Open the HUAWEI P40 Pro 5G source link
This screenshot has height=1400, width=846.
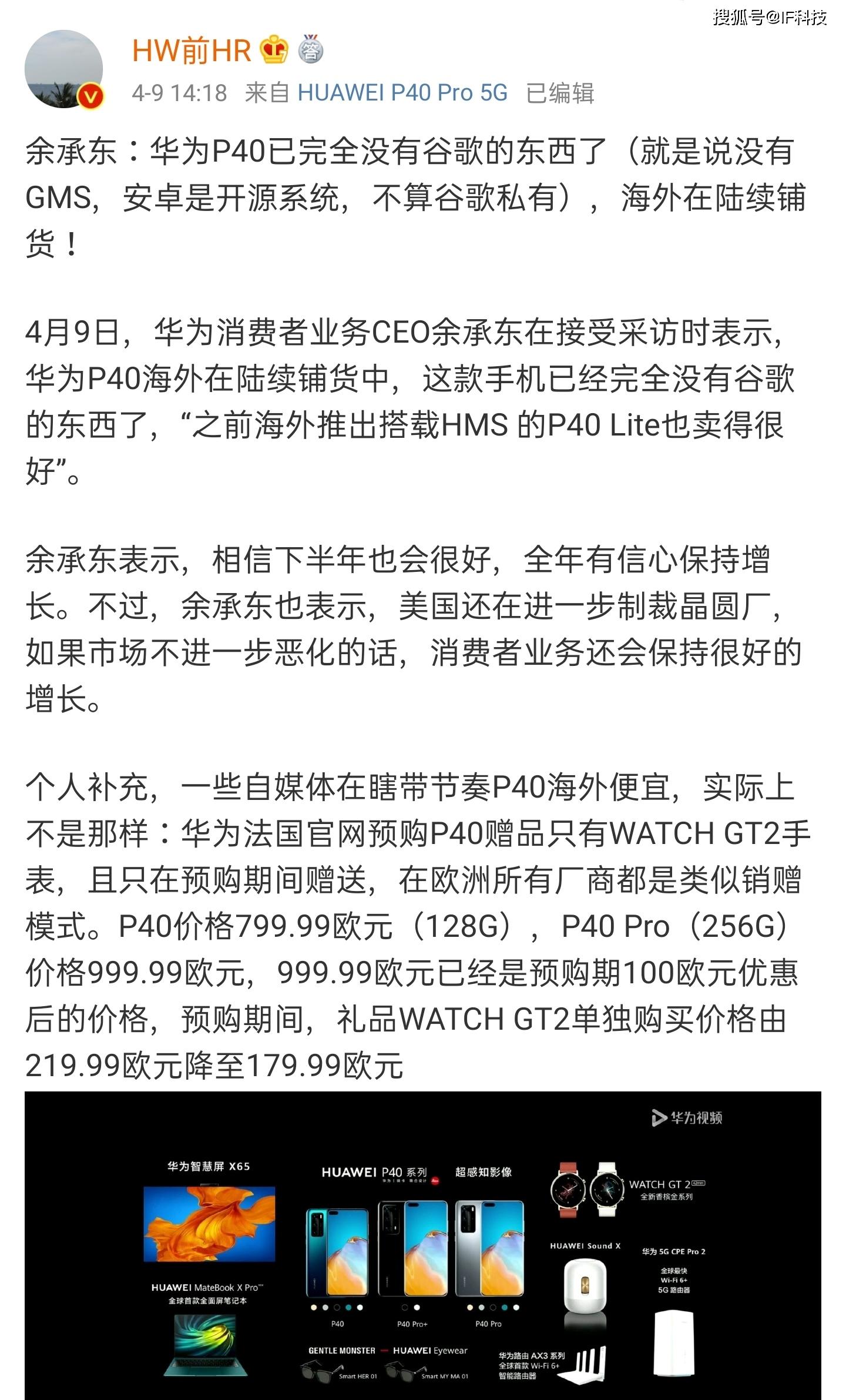402,93
